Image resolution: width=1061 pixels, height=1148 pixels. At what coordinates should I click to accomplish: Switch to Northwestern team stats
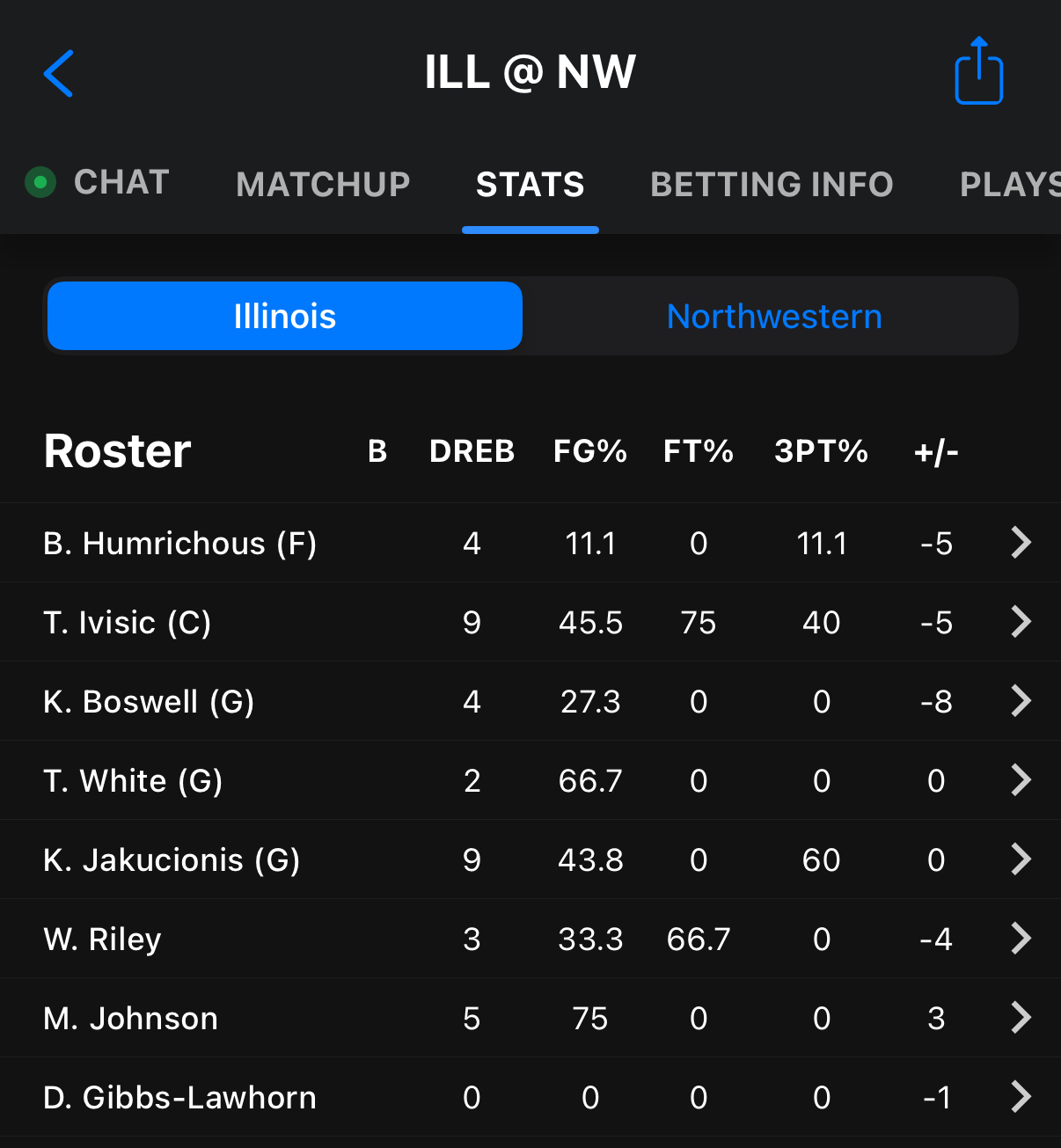coord(773,317)
